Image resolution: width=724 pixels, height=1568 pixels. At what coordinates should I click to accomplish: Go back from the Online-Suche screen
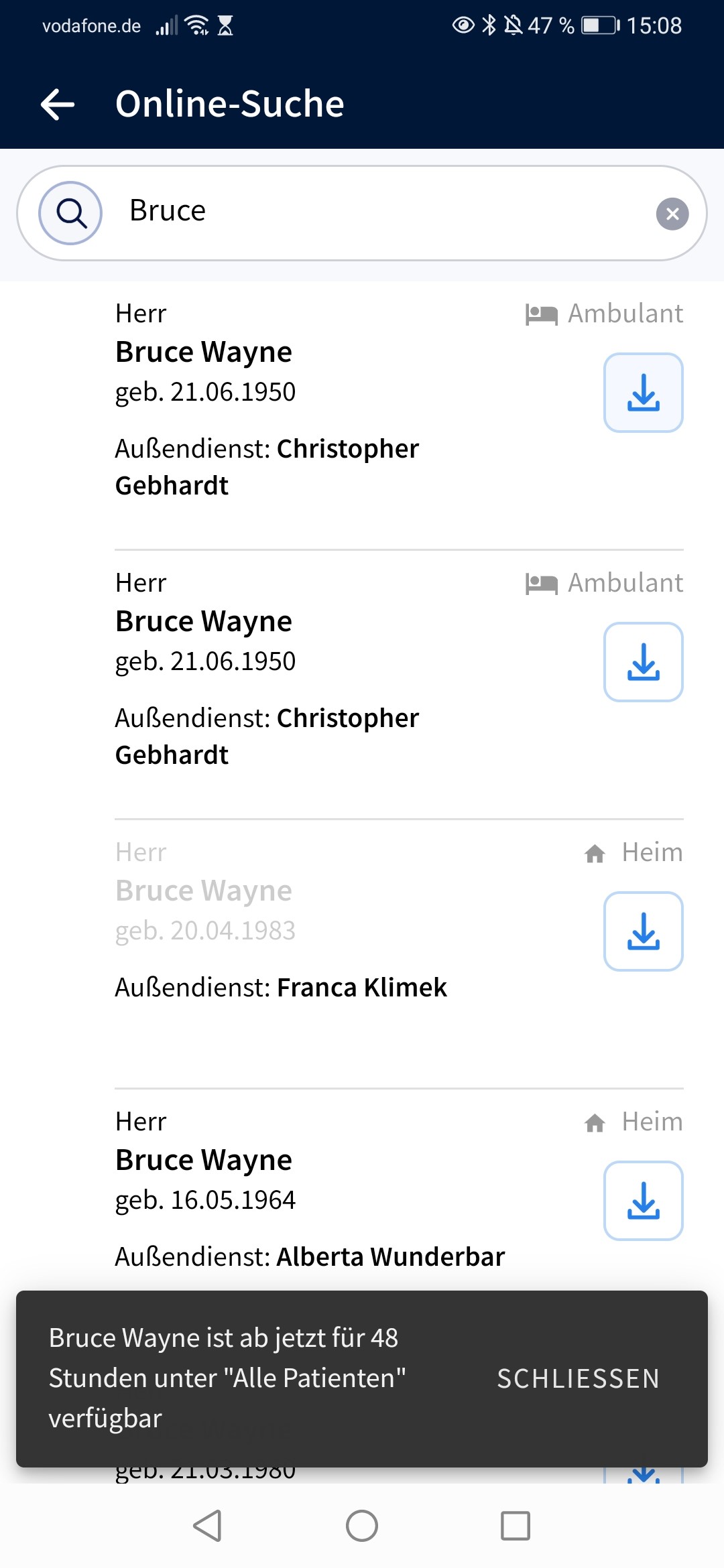click(58, 105)
